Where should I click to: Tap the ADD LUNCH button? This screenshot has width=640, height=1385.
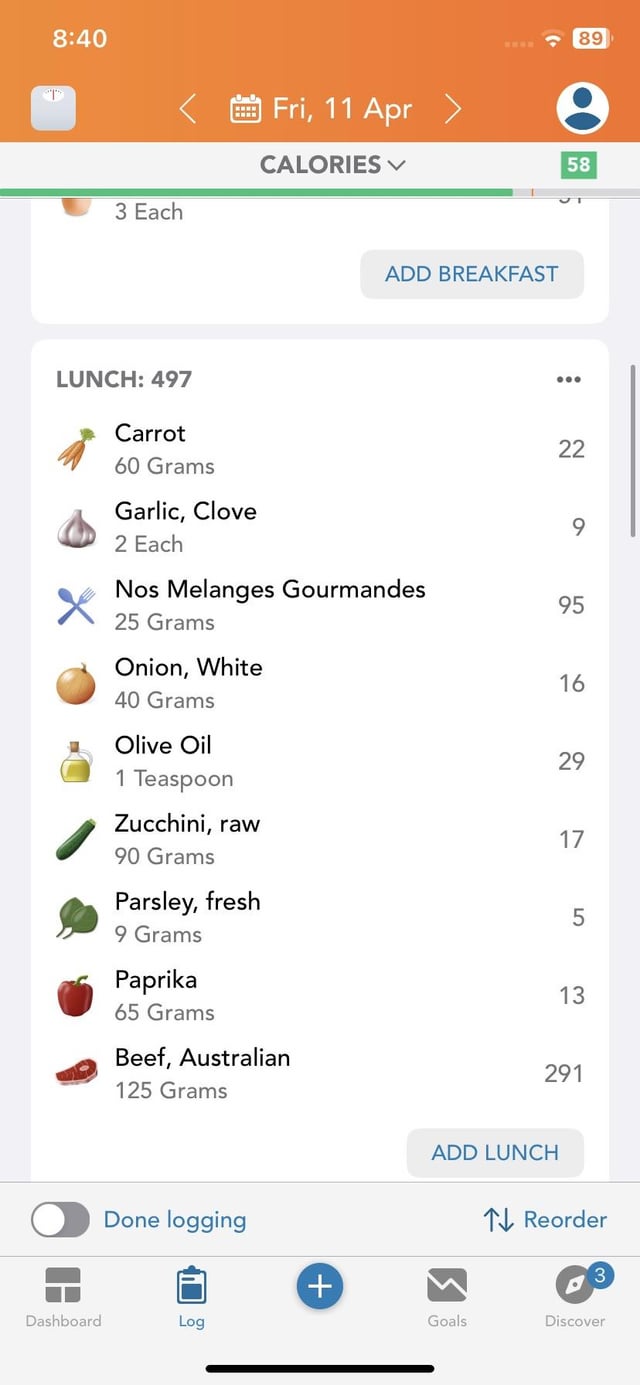pyautogui.click(x=495, y=1152)
